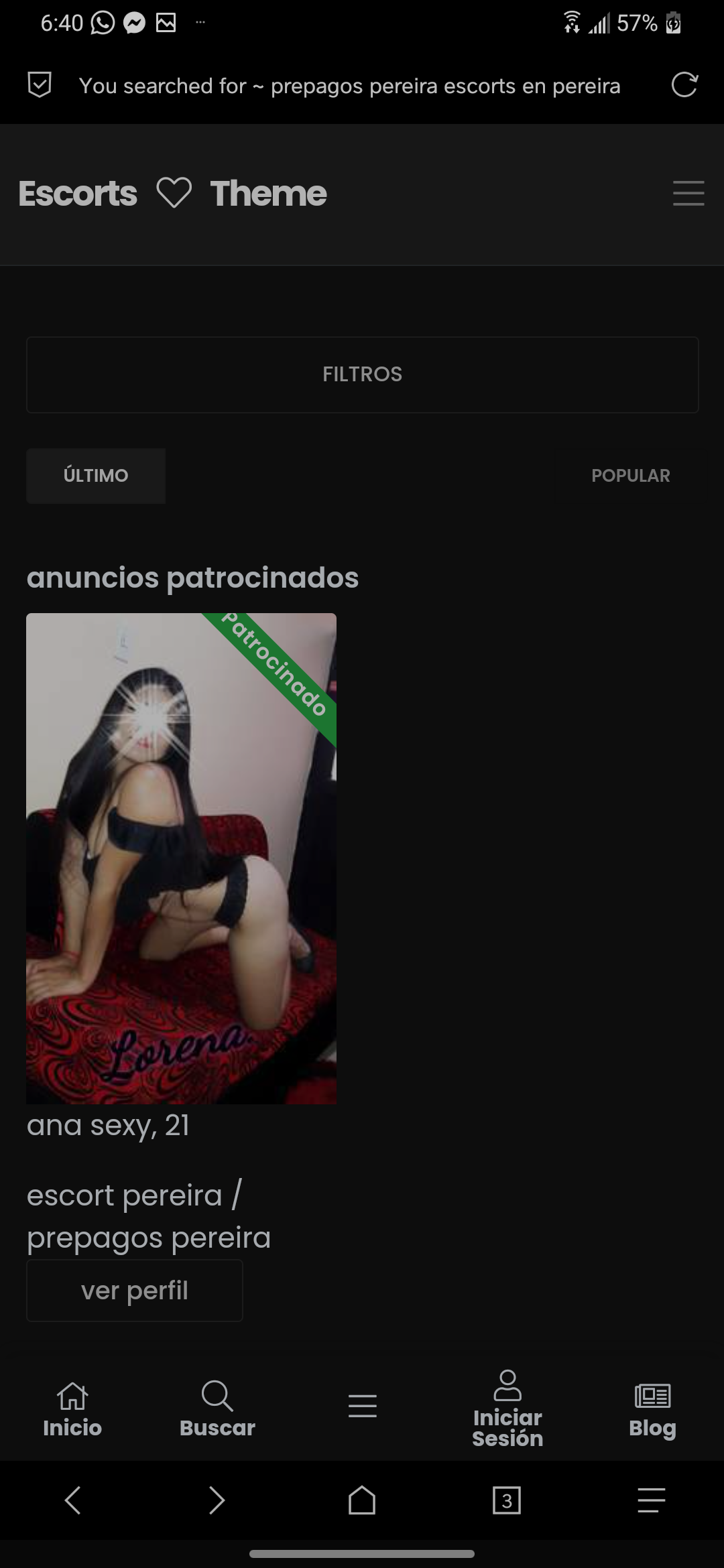Tap the Escorts Theme site title
Viewport: 724px width, 1568px height.
click(172, 194)
